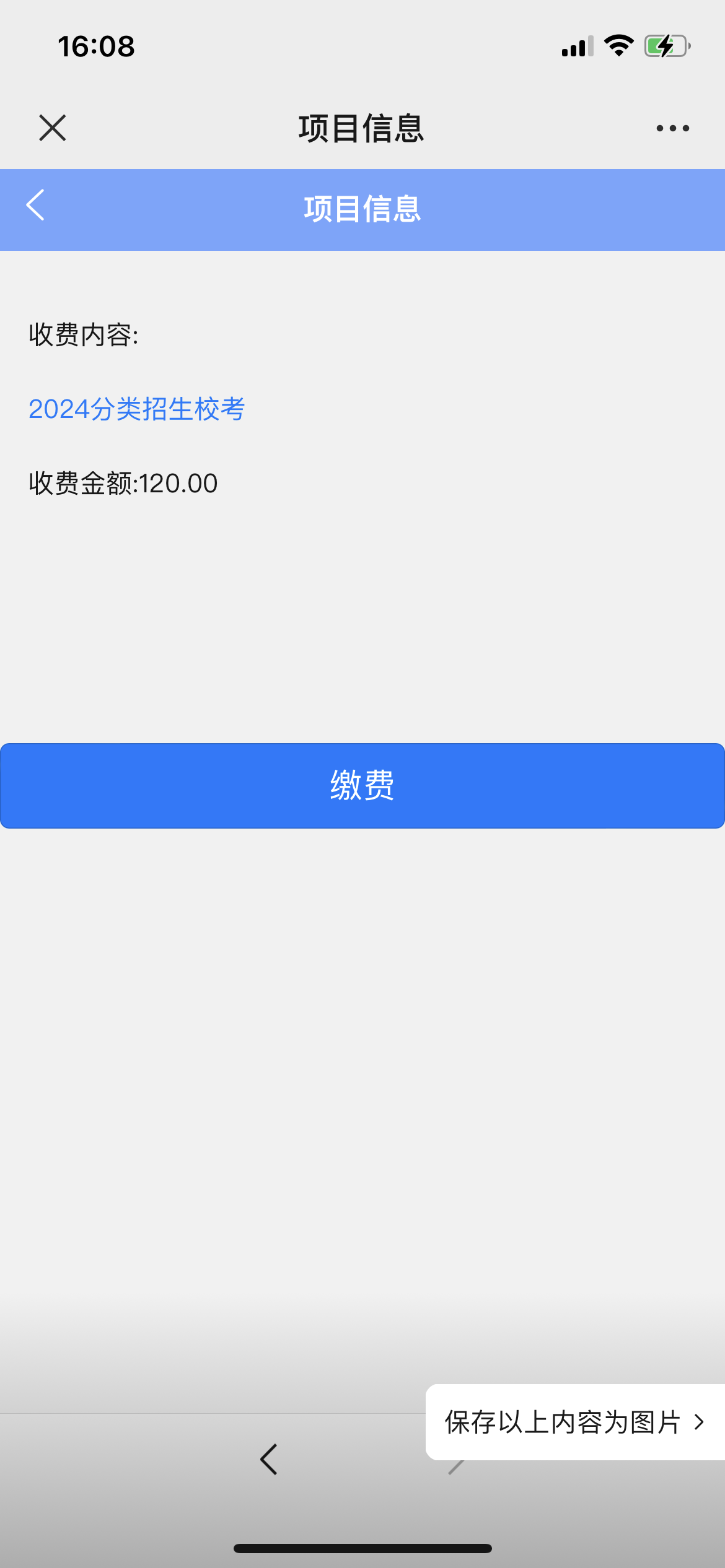
Task: Close the 项目信息 webview page
Action: [x=53, y=128]
